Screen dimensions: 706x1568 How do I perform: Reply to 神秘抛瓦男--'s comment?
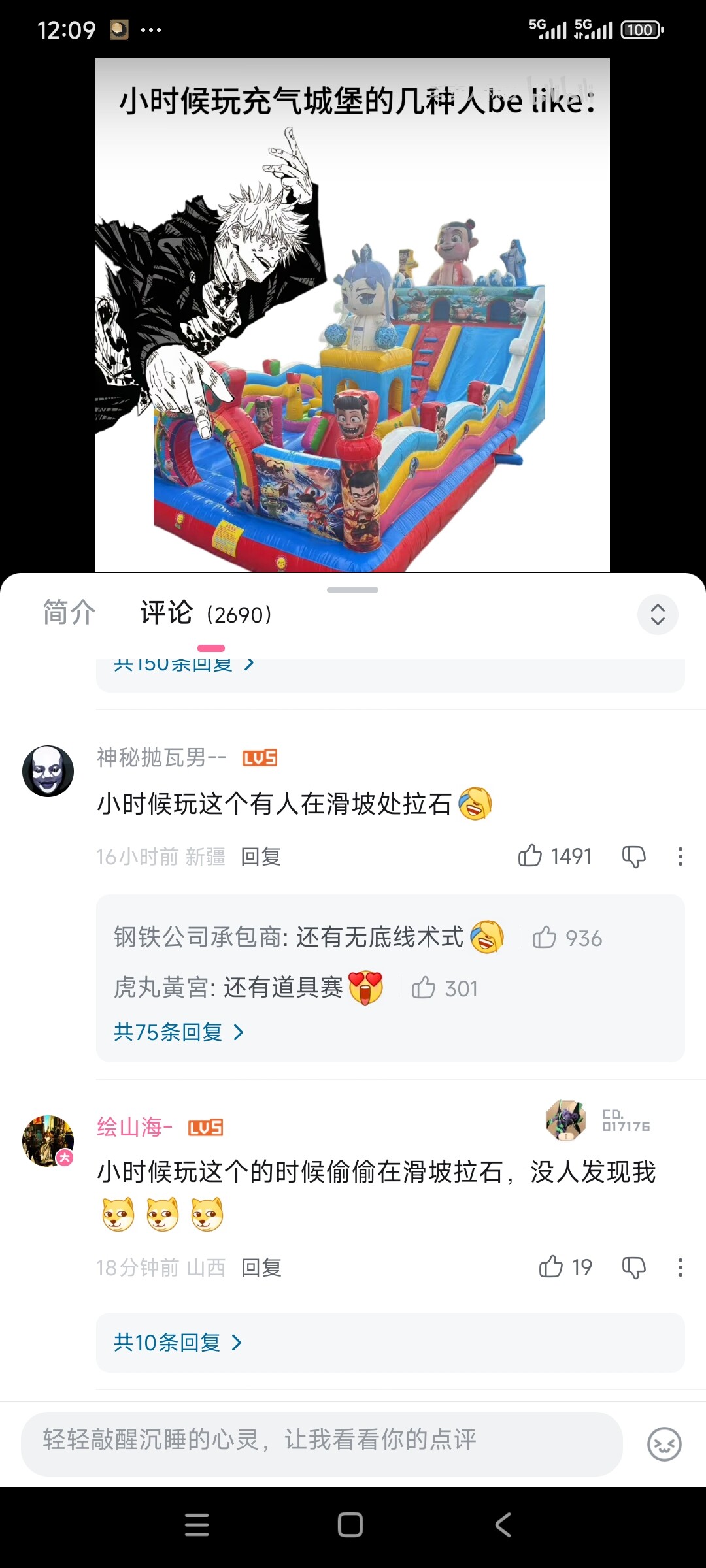pyautogui.click(x=261, y=857)
